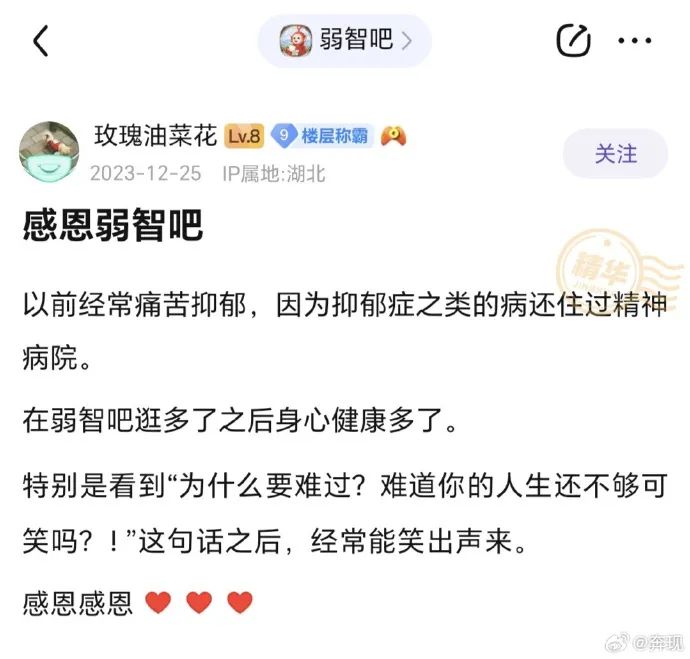Go back using the back arrow
Image resolution: width=690 pixels, height=659 pixels.
click(41, 41)
